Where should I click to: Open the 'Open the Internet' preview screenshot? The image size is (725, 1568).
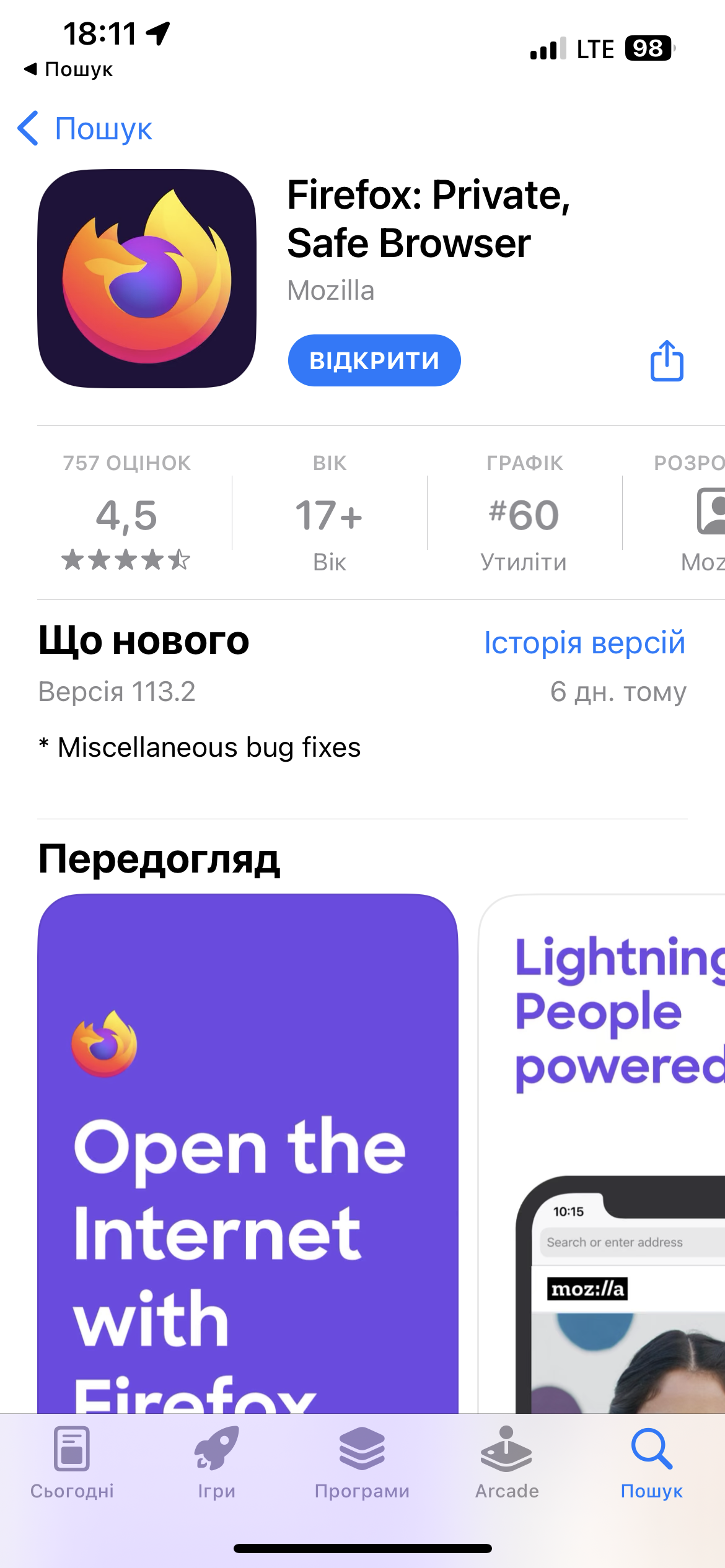coord(247,1152)
